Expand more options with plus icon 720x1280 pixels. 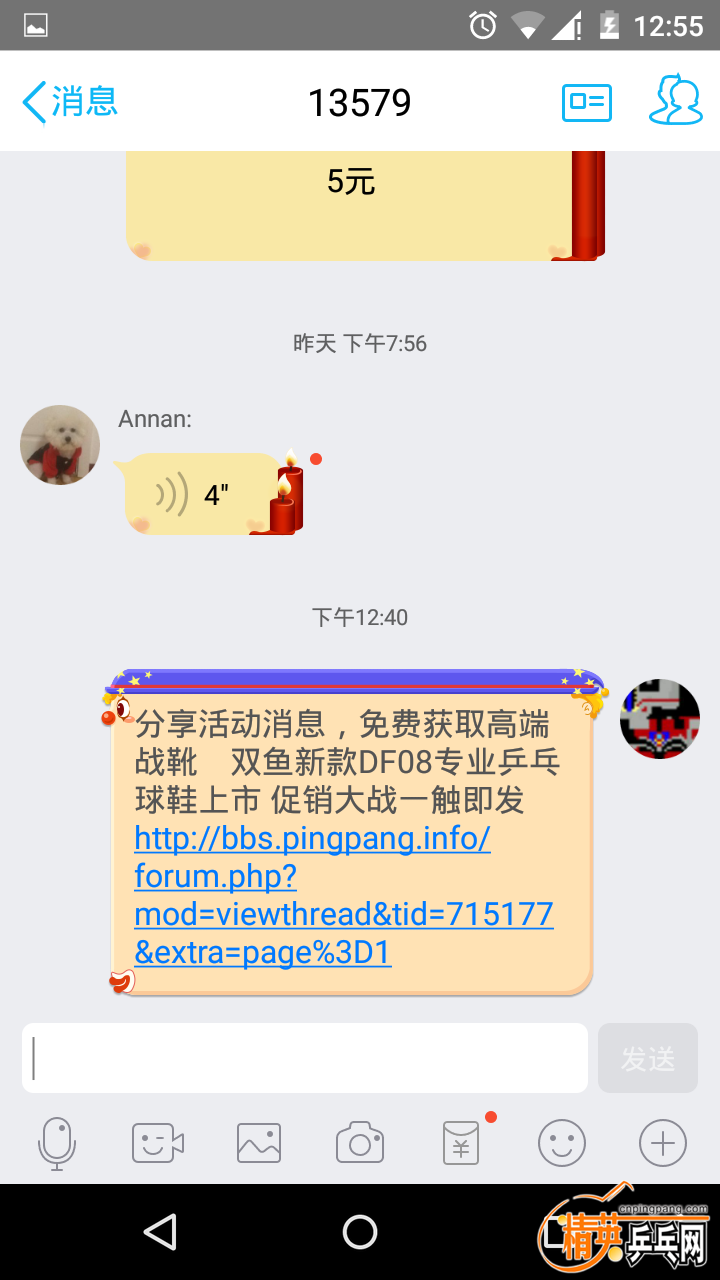[663, 1143]
